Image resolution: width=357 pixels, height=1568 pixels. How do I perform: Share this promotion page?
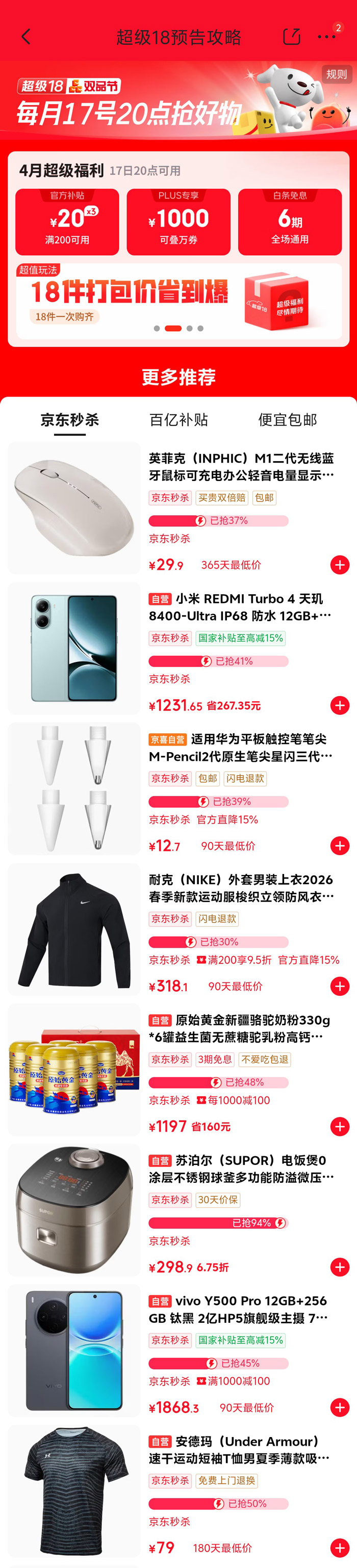(292, 37)
